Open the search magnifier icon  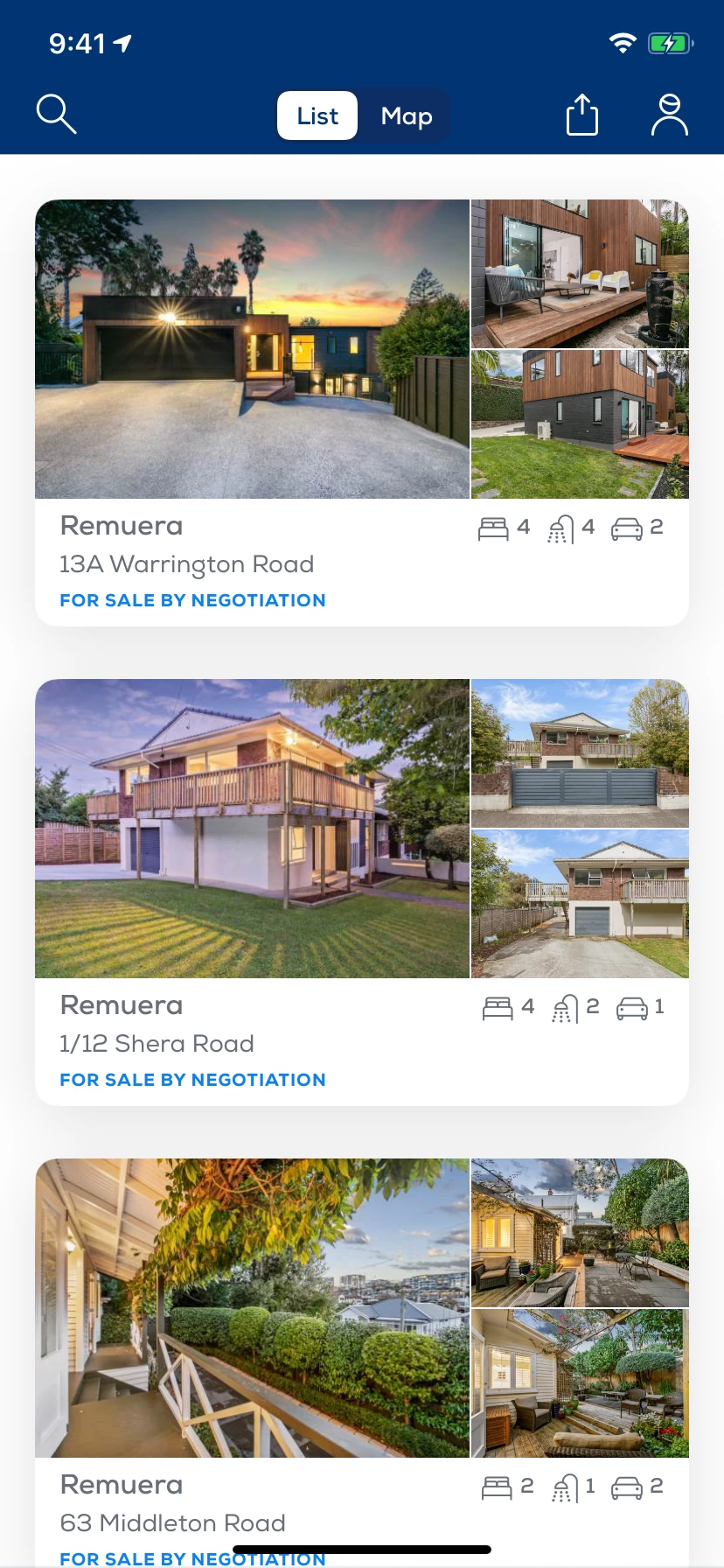(x=57, y=115)
